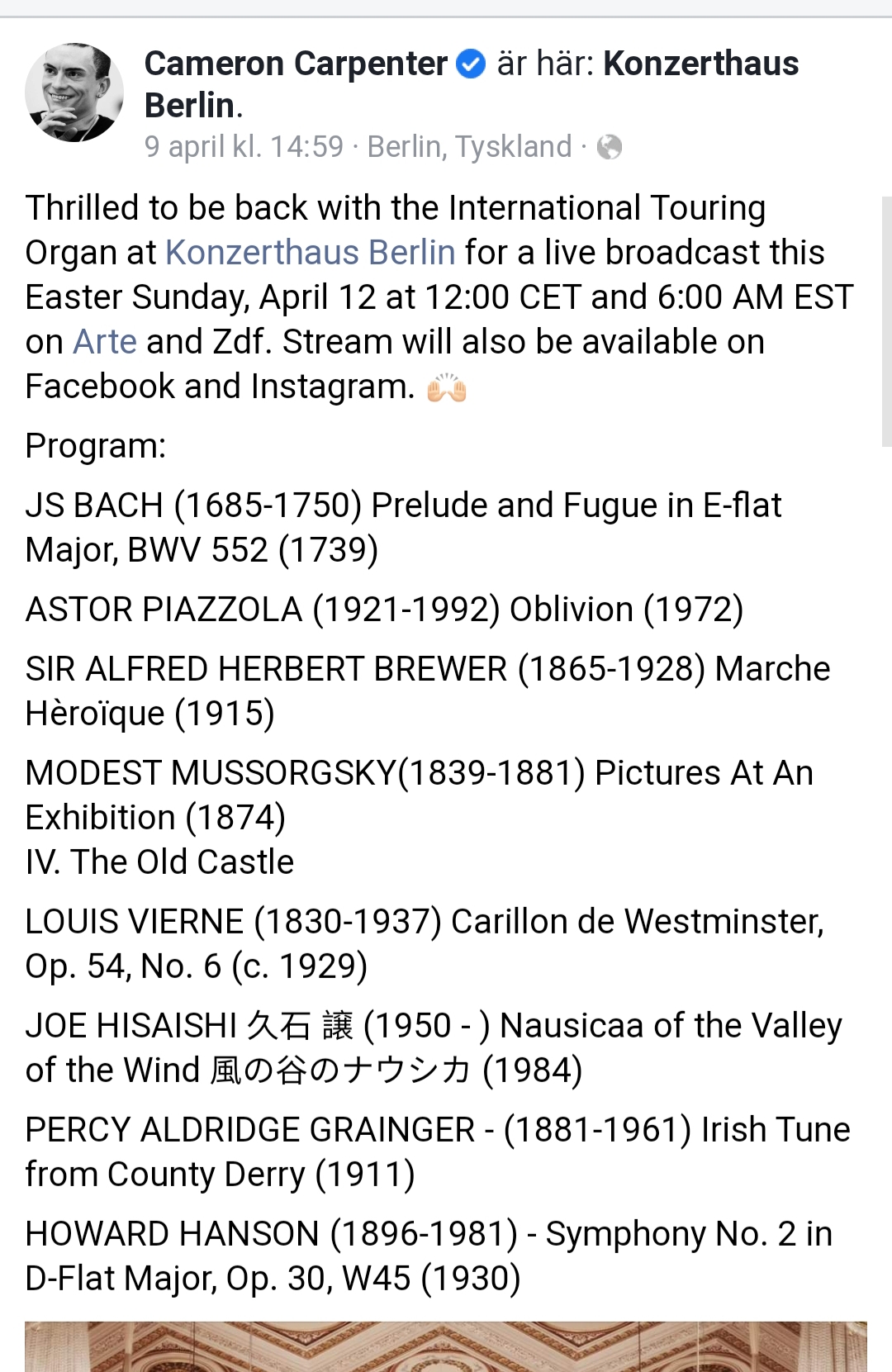Tap the Konzerthaus Berlin link in post text
The width and height of the screenshot is (892, 1372).
tap(311, 253)
